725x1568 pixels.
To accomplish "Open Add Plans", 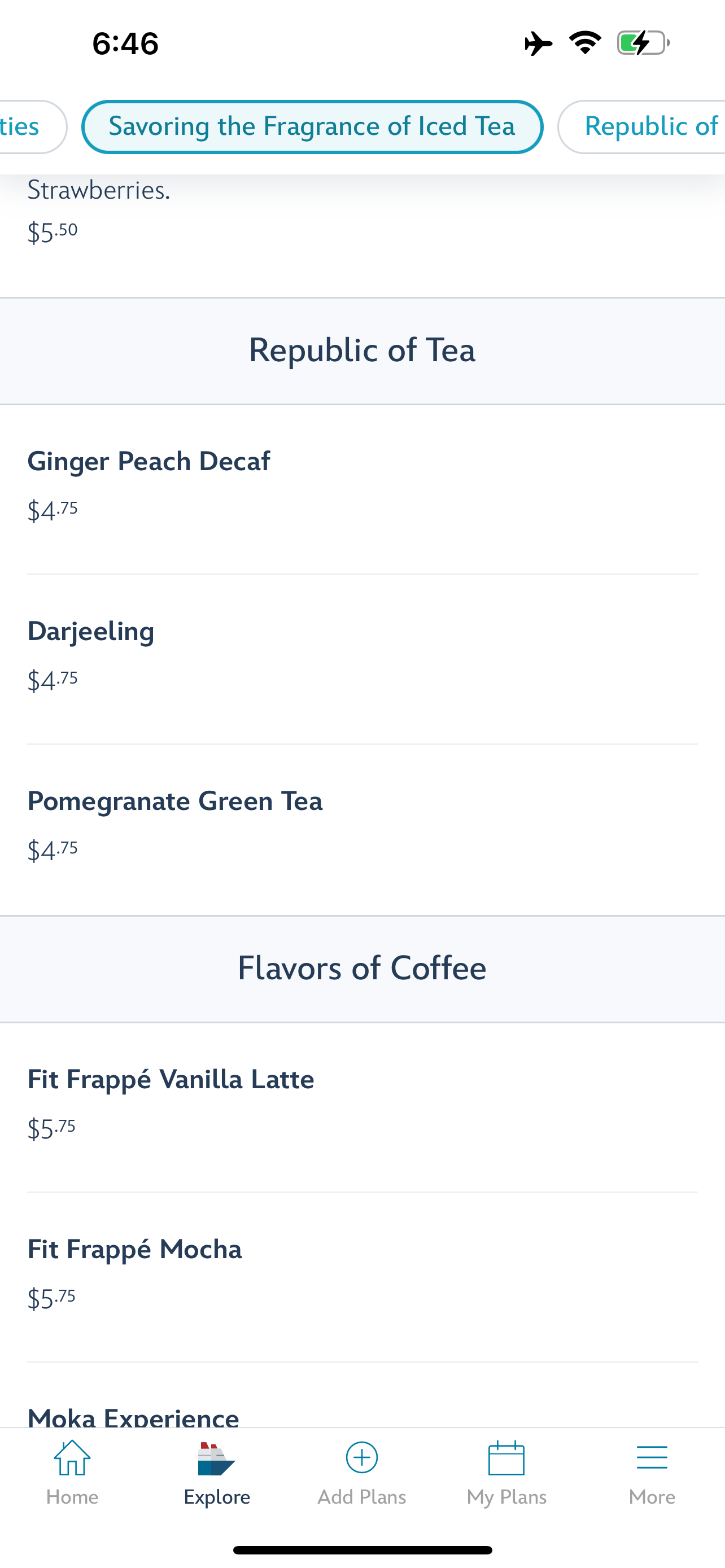I will 361,1472.
